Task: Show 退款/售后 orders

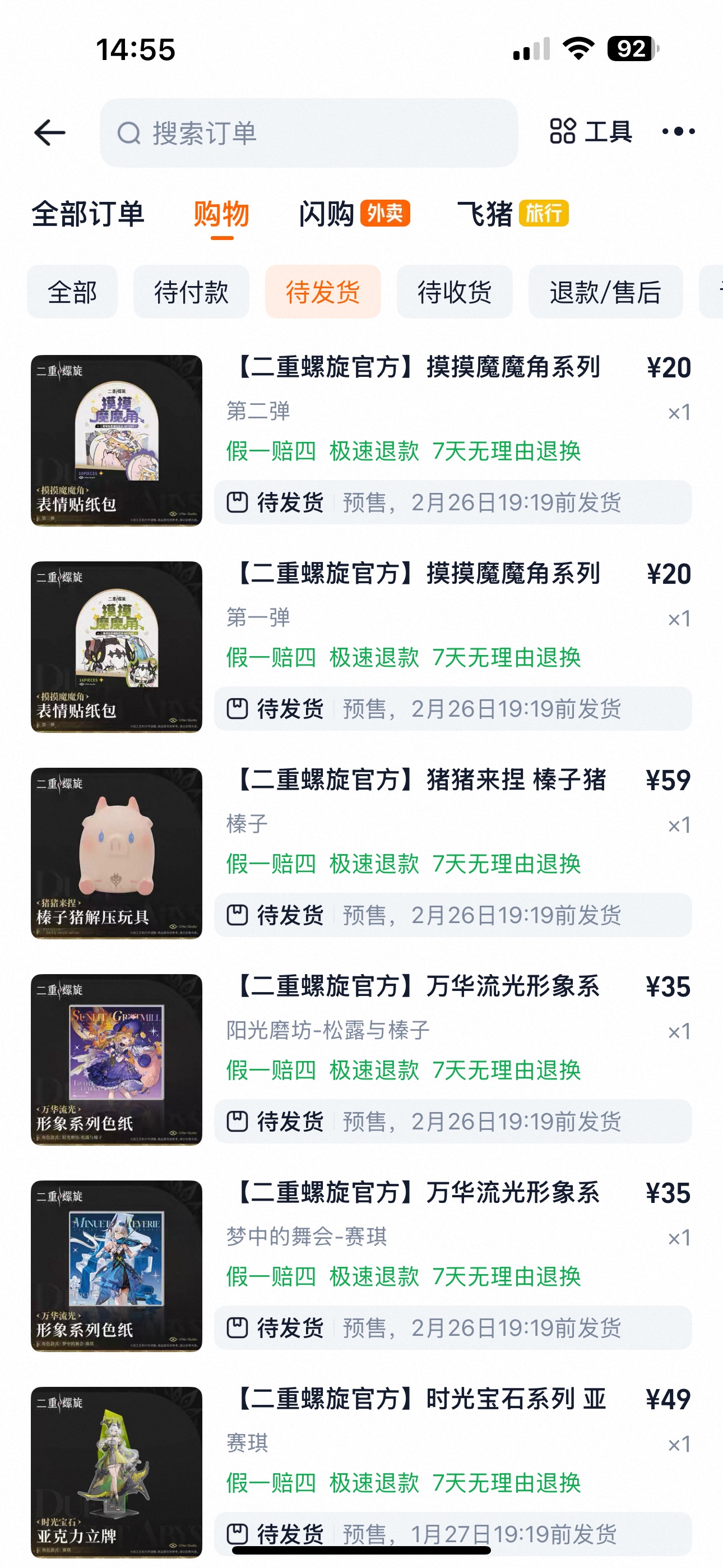Action: (605, 292)
